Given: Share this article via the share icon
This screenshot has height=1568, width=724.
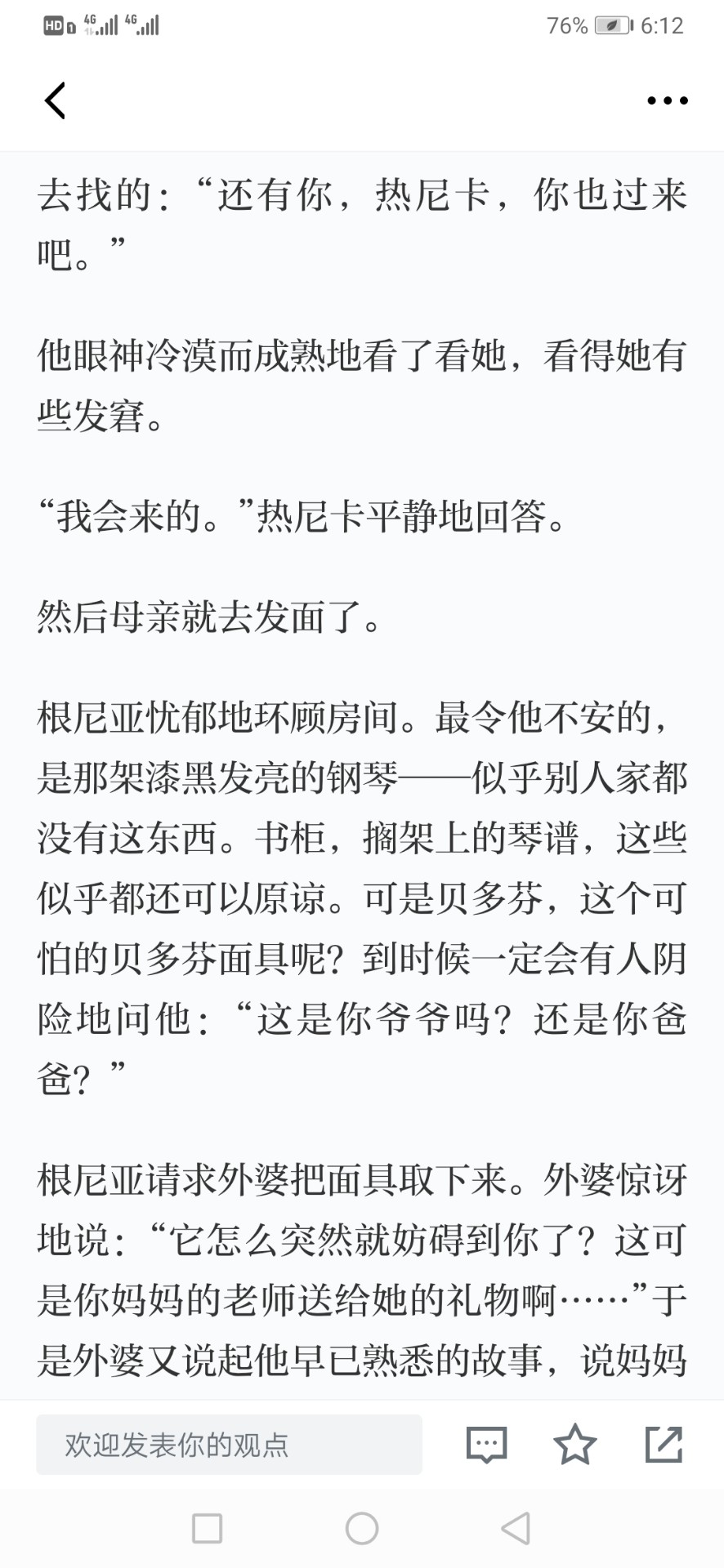Looking at the screenshot, I should pos(664,1444).
